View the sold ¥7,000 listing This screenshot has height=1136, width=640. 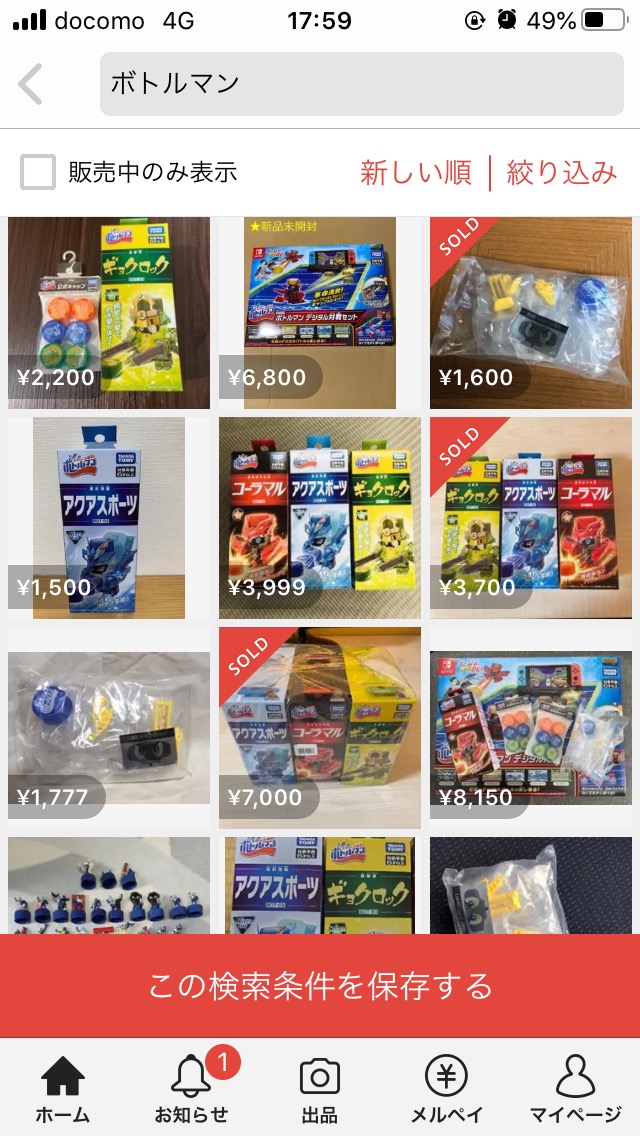(x=320, y=728)
